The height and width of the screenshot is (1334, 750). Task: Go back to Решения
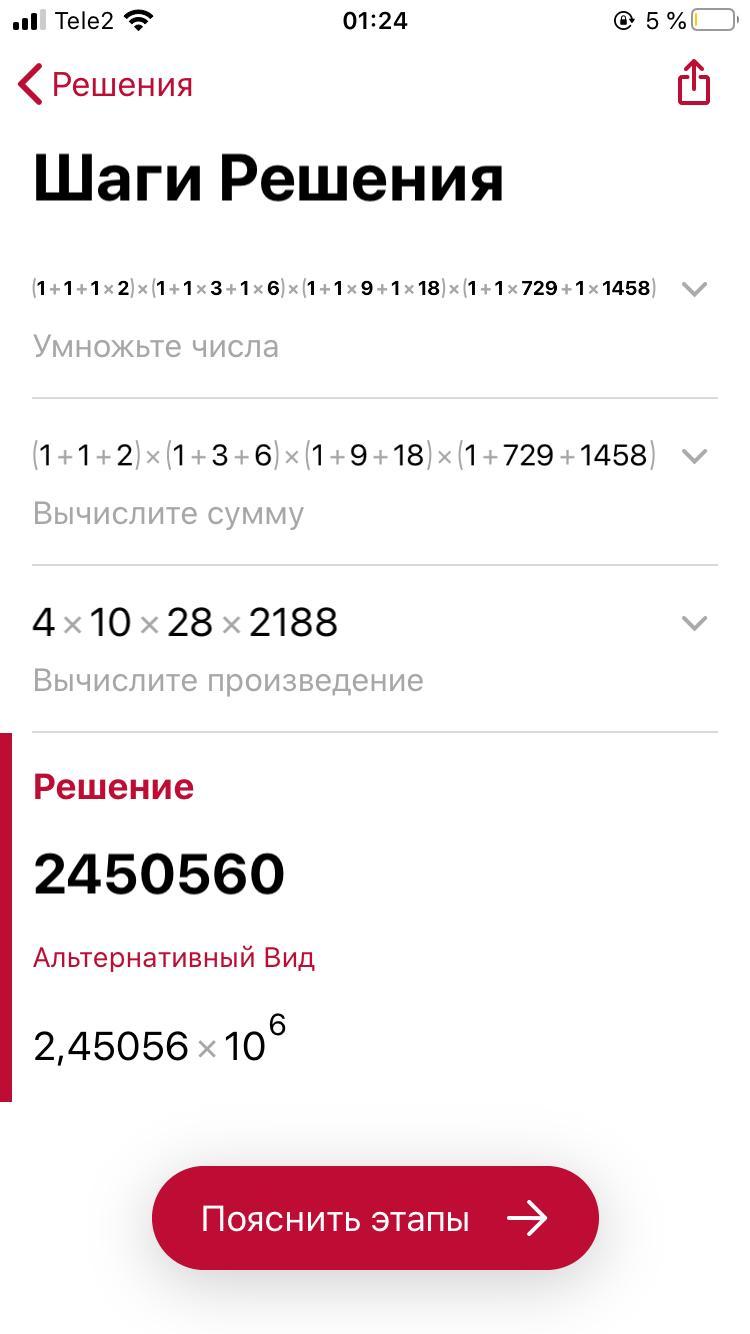click(x=105, y=85)
